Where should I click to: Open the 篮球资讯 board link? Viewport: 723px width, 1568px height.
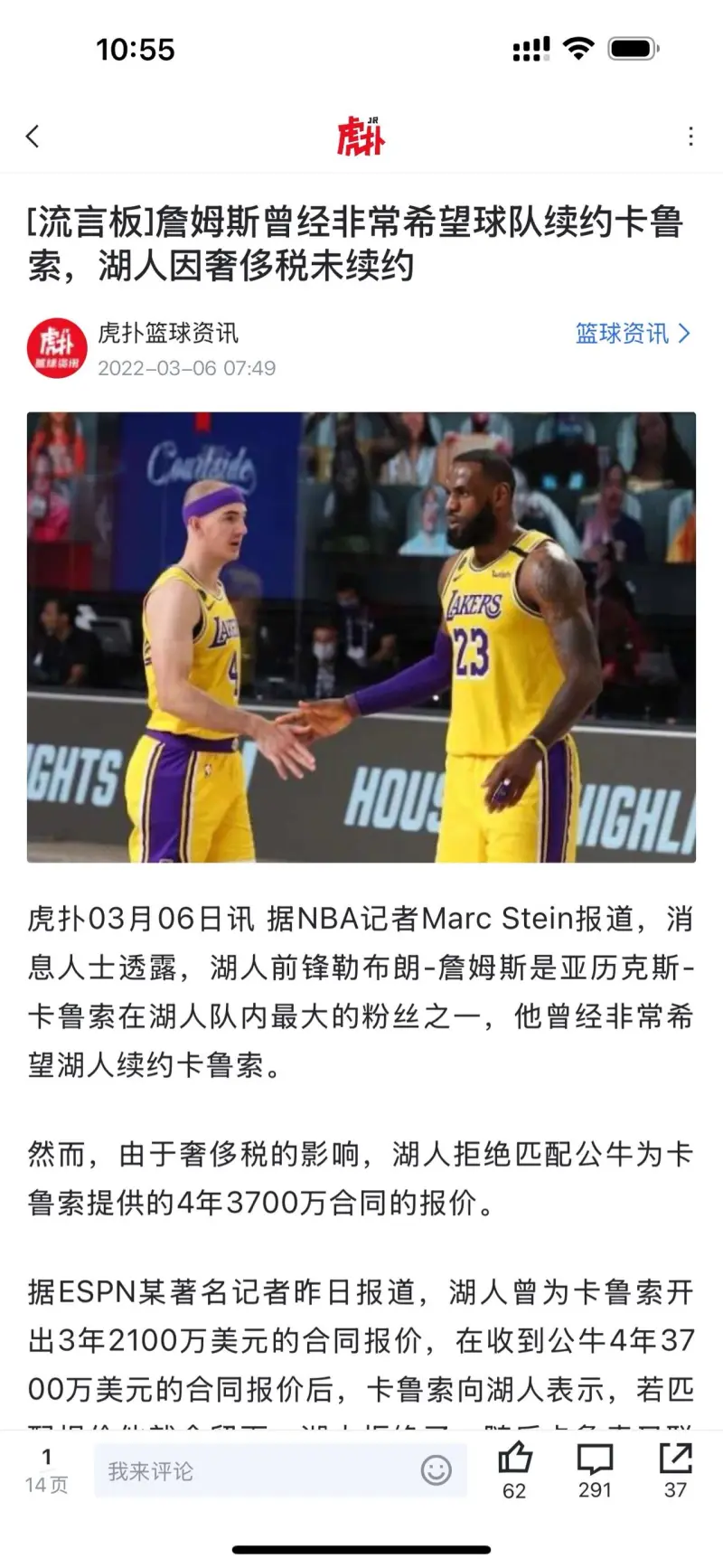click(633, 334)
